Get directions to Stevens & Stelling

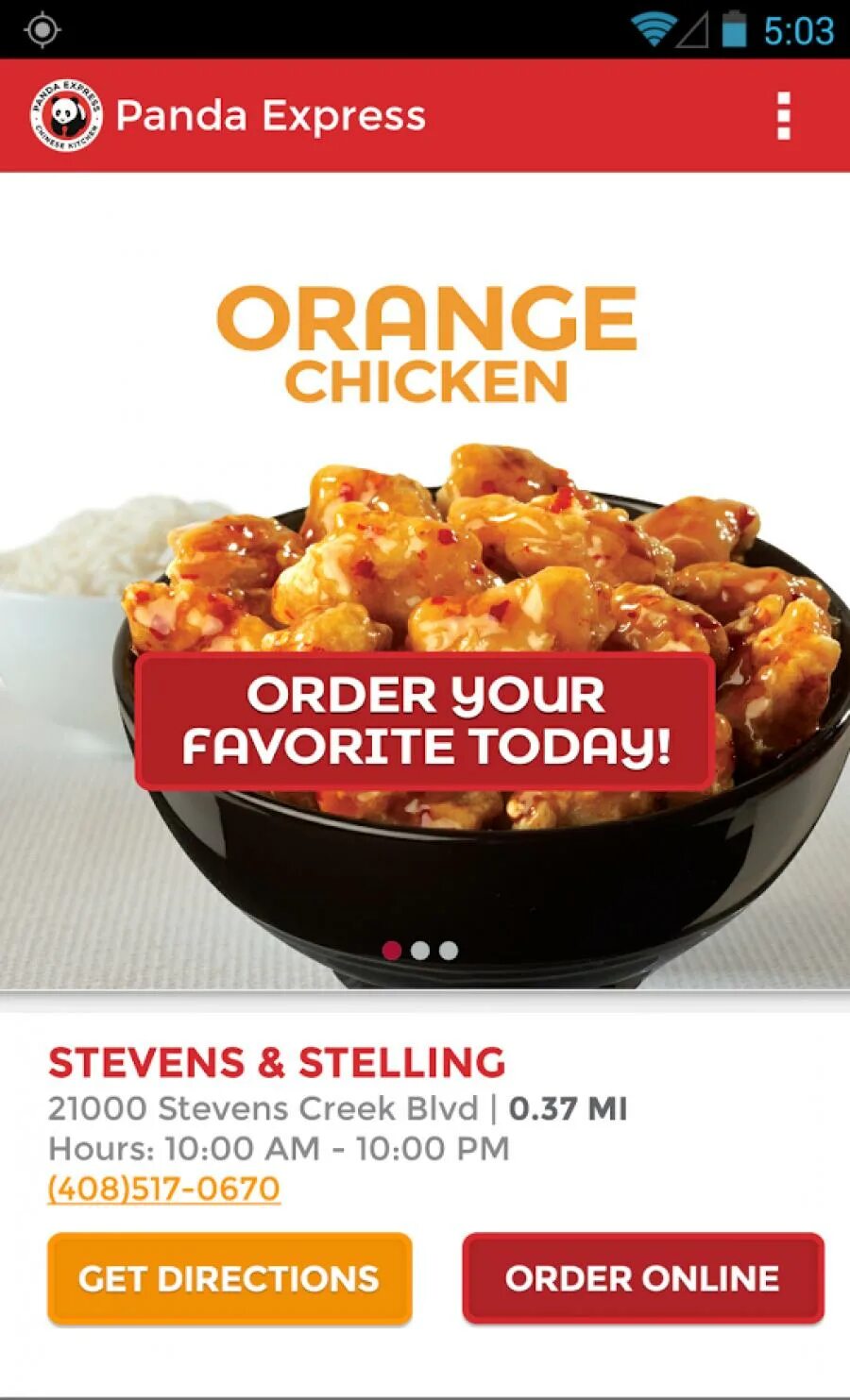point(229,1278)
